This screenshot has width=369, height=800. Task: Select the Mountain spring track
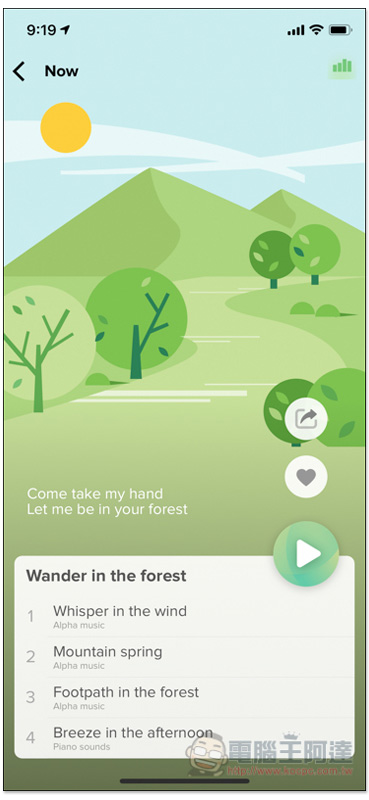(185, 657)
